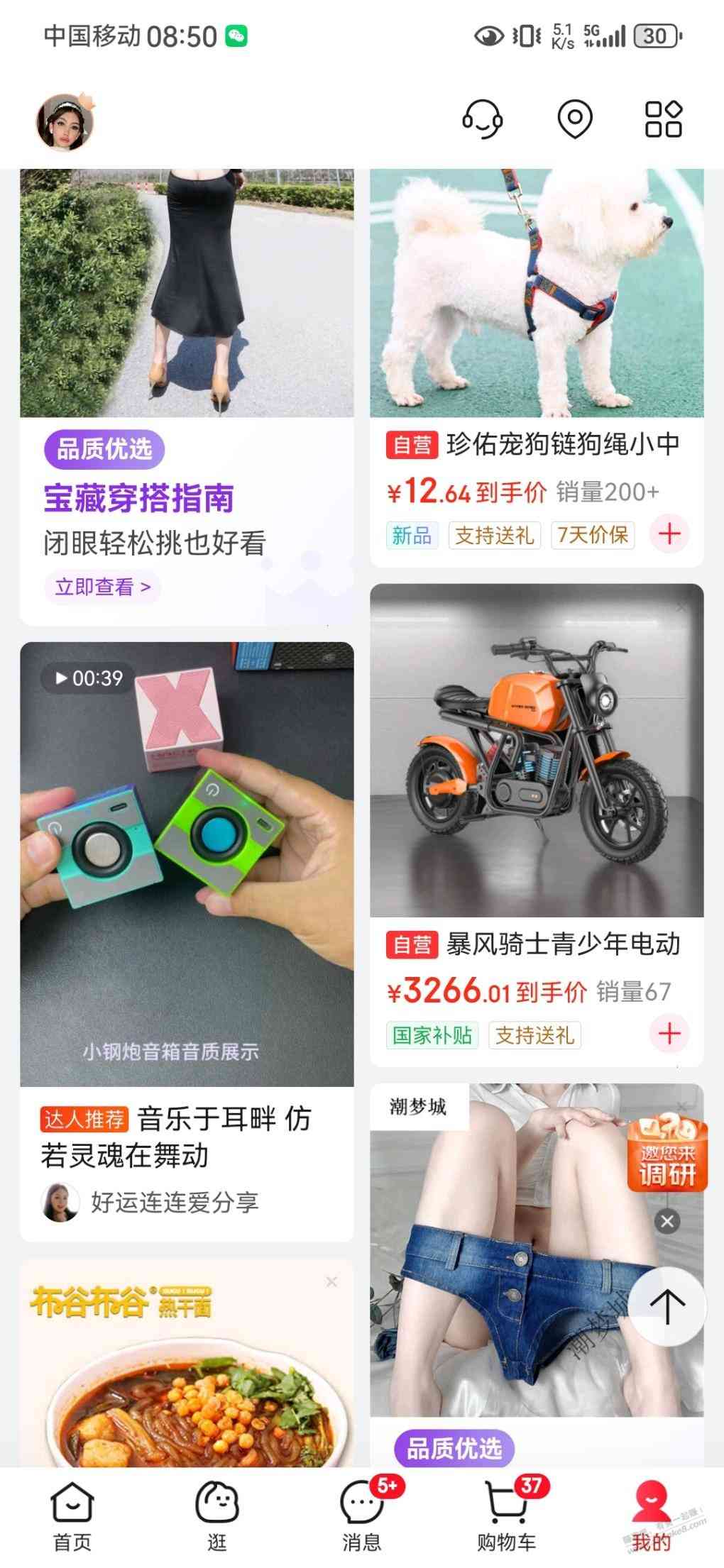The image size is (724, 1568).
Task: Open the profile avatar at top left
Action: [64, 122]
